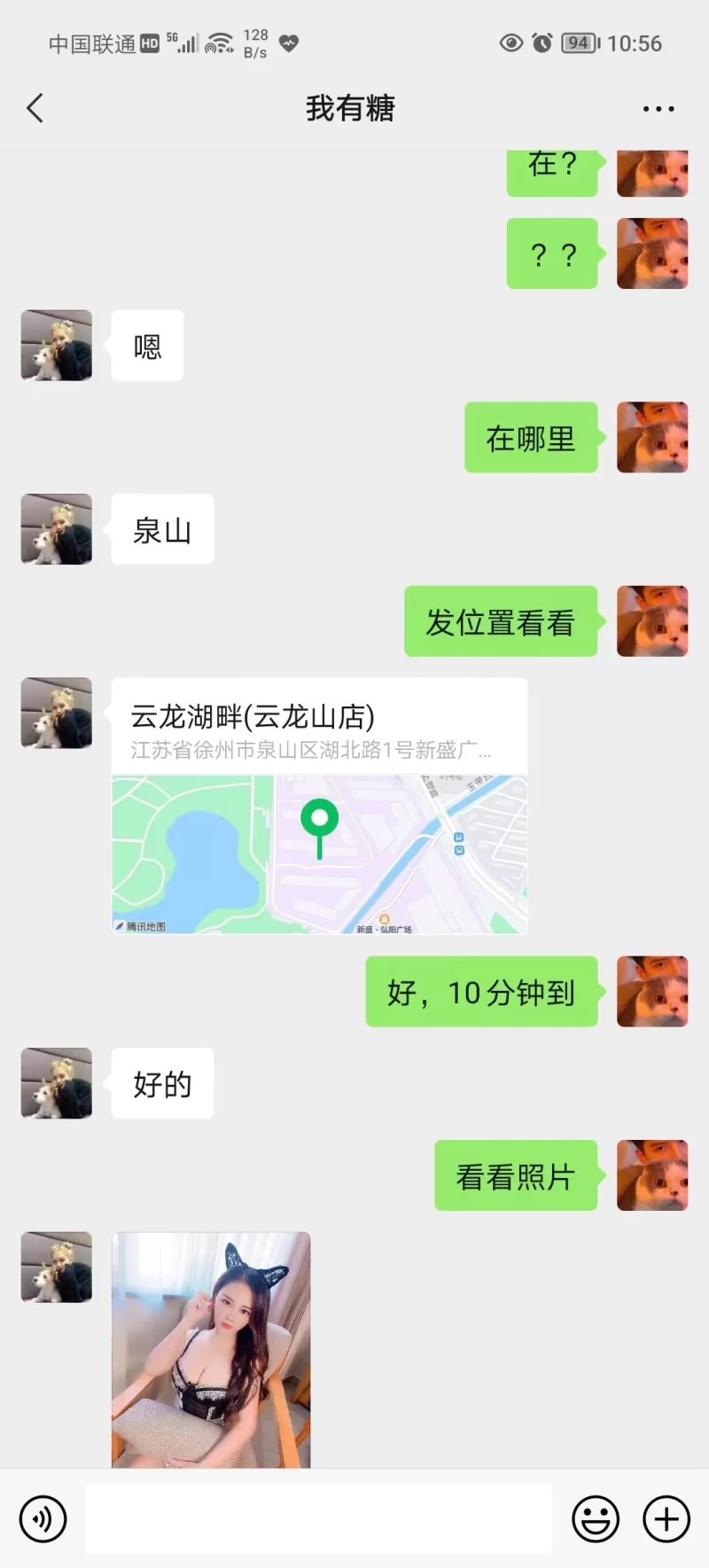This screenshot has width=709, height=1568.
Task: Open contact avatar beside the 泉山 message
Action: tap(57, 529)
